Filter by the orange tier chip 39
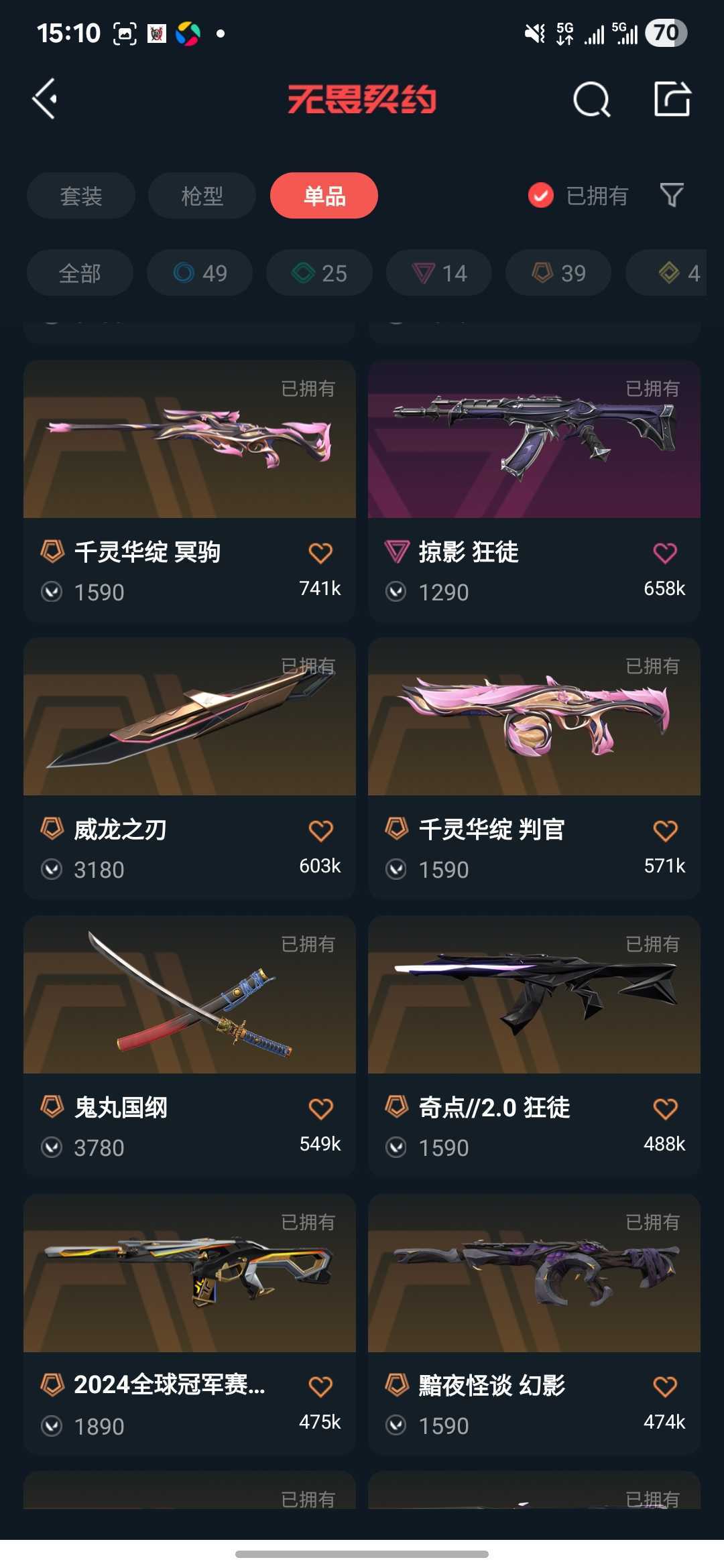The image size is (724, 1568). (558, 273)
